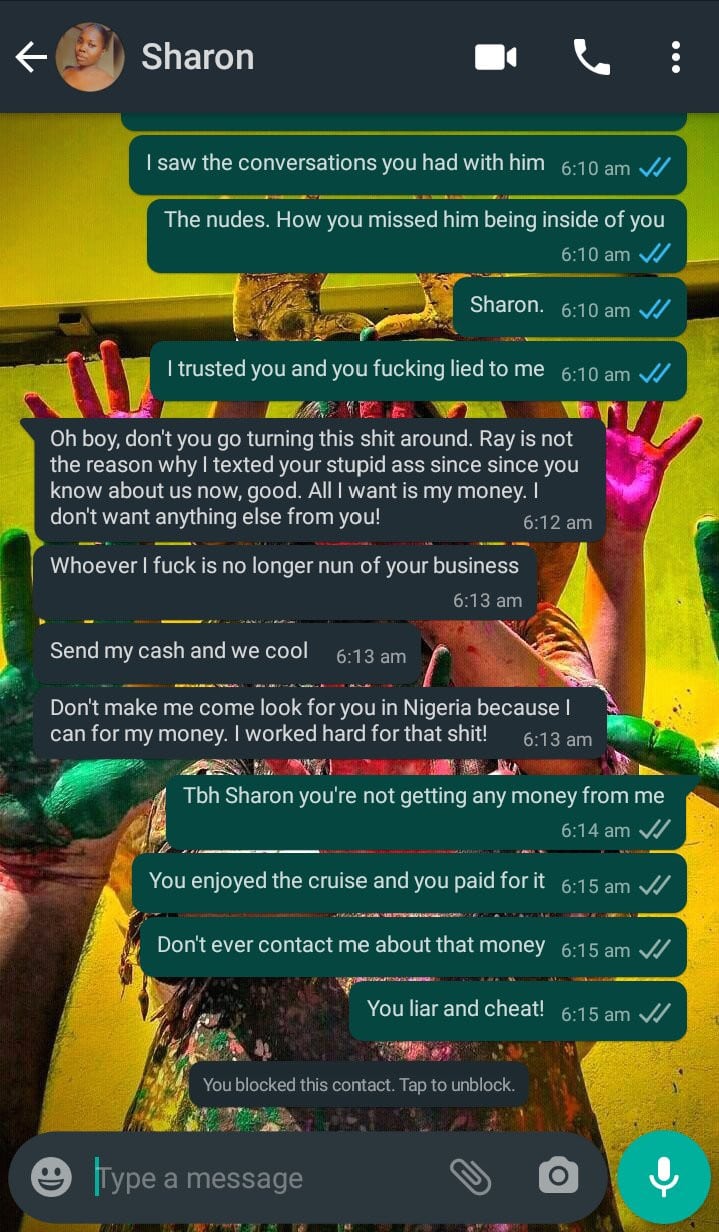This screenshot has width=719, height=1232.
Task: Open Sharon's contact info
Action: (197, 58)
